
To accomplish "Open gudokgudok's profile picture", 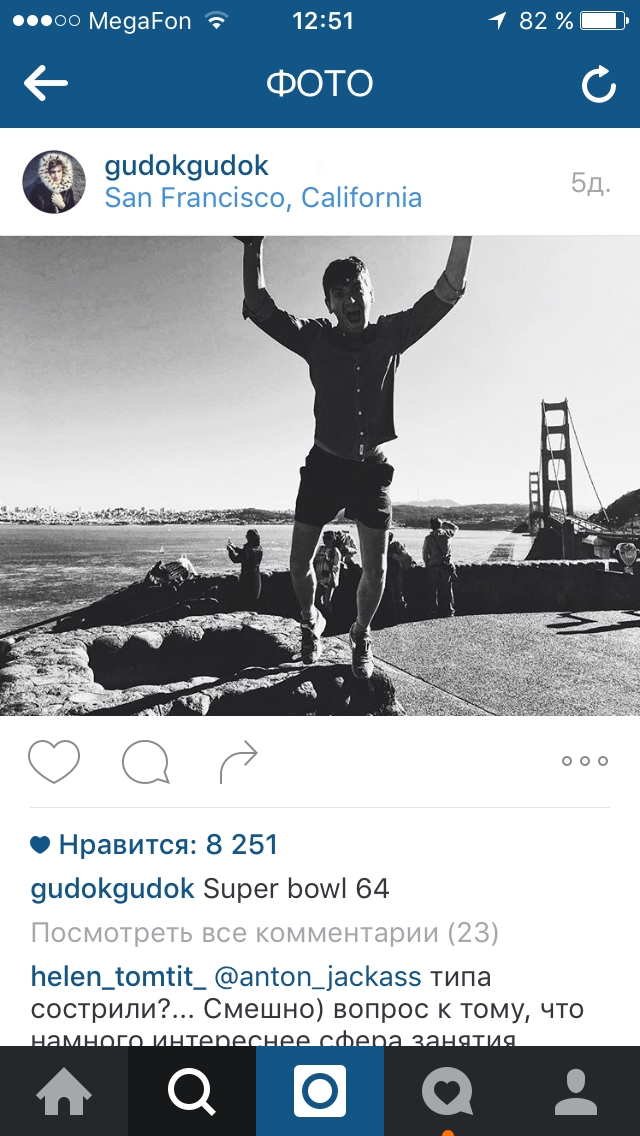I will 53,182.
